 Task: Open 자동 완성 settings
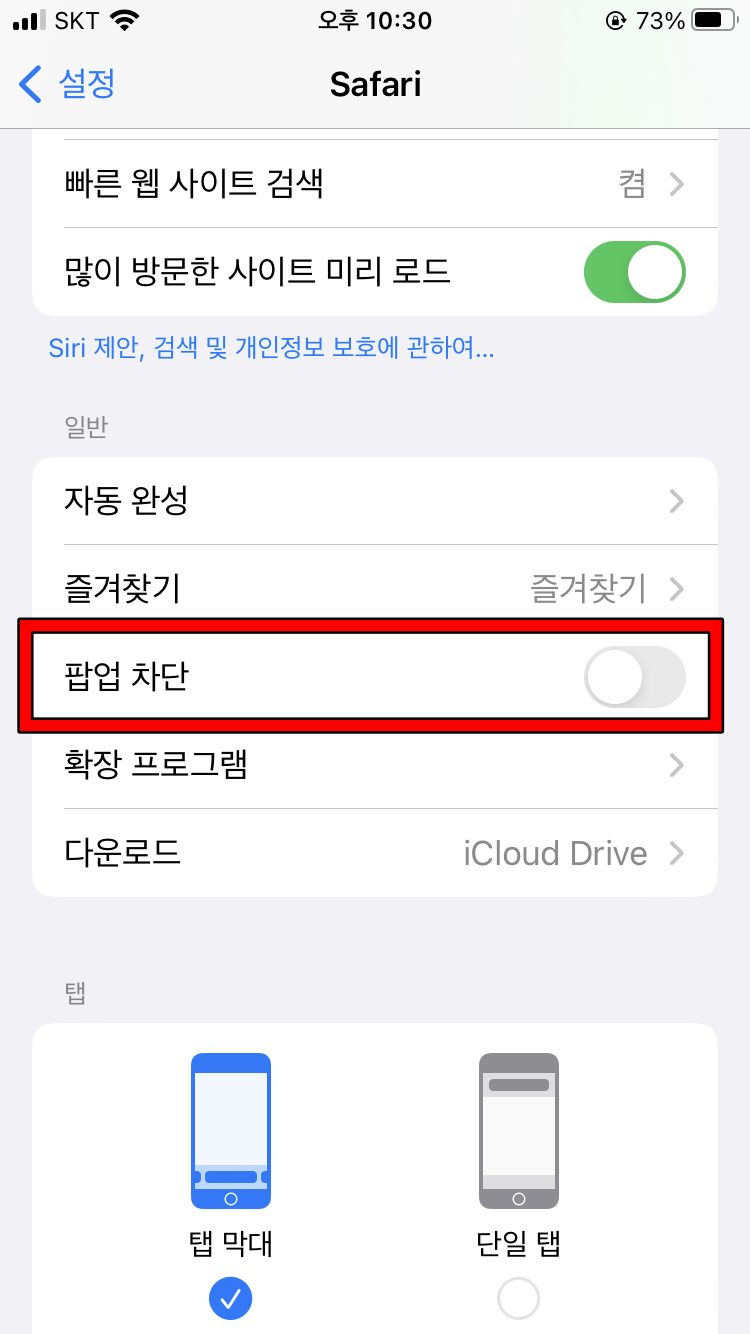pyautogui.click(x=375, y=501)
